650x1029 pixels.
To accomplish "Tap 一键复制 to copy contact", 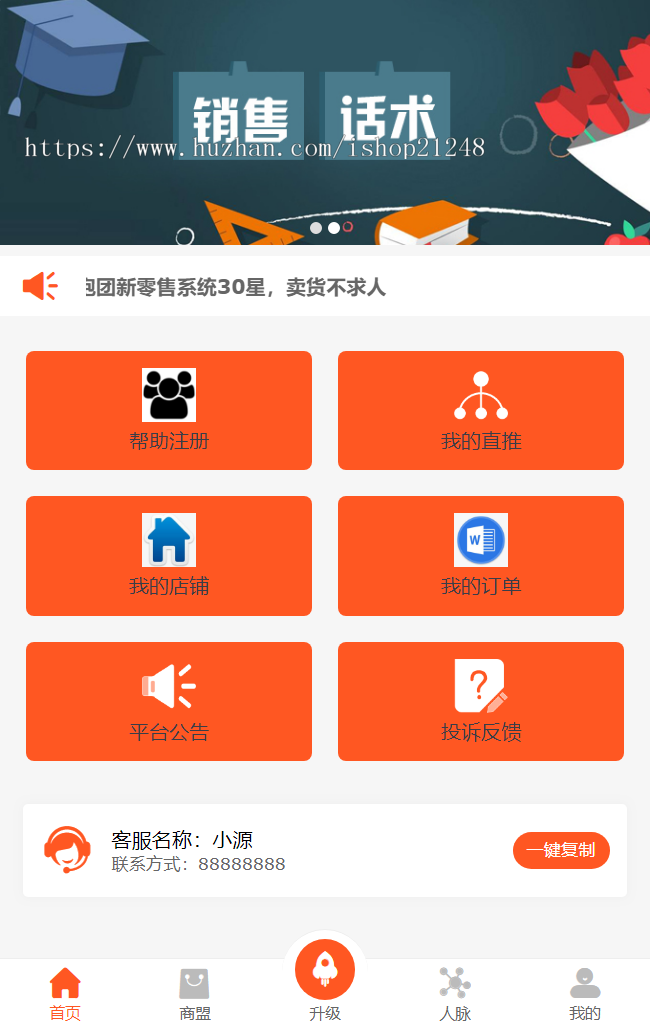I will pyautogui.click(x=561, y=850).
